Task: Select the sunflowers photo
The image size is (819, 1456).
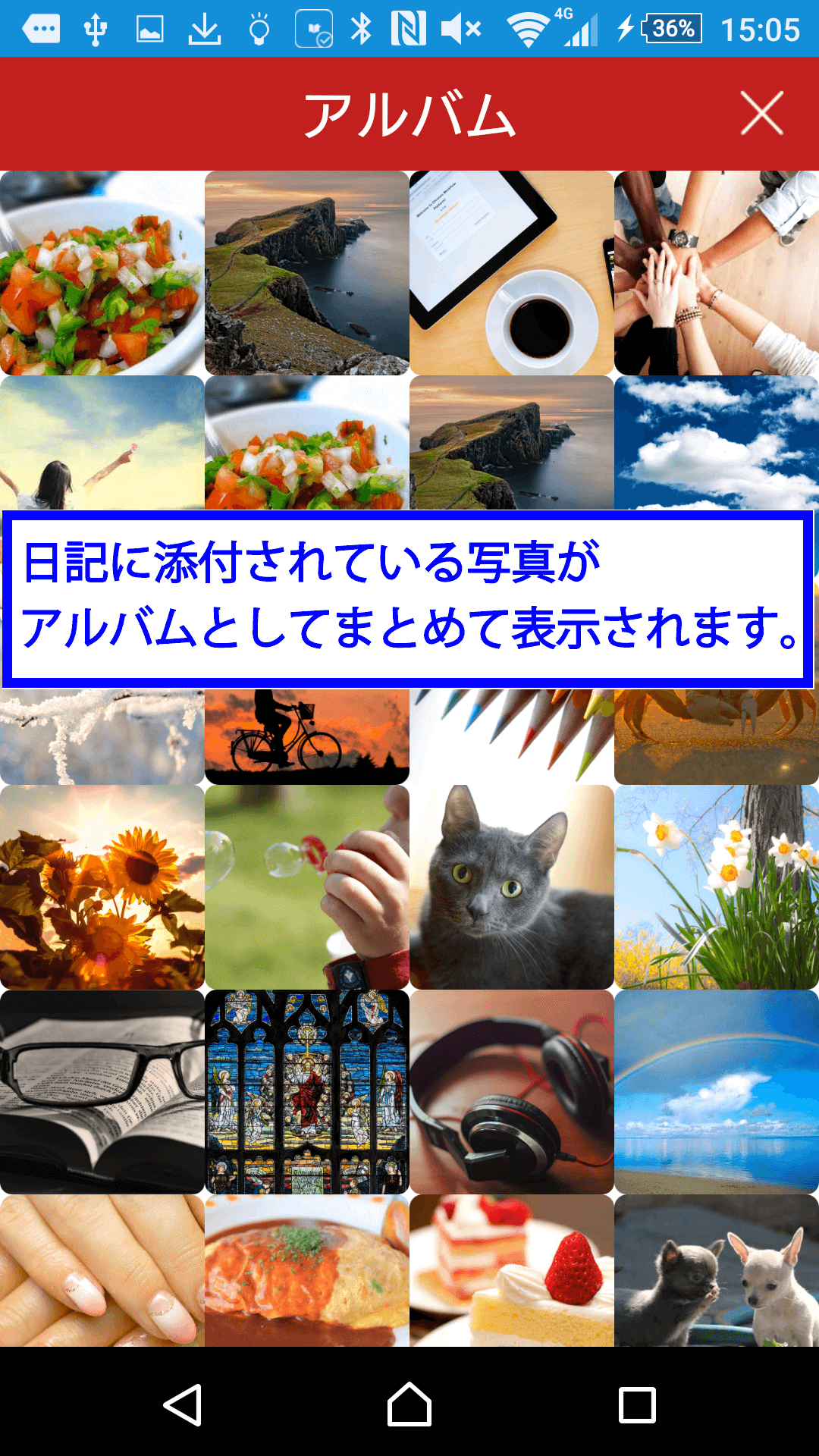Action: 102,887
